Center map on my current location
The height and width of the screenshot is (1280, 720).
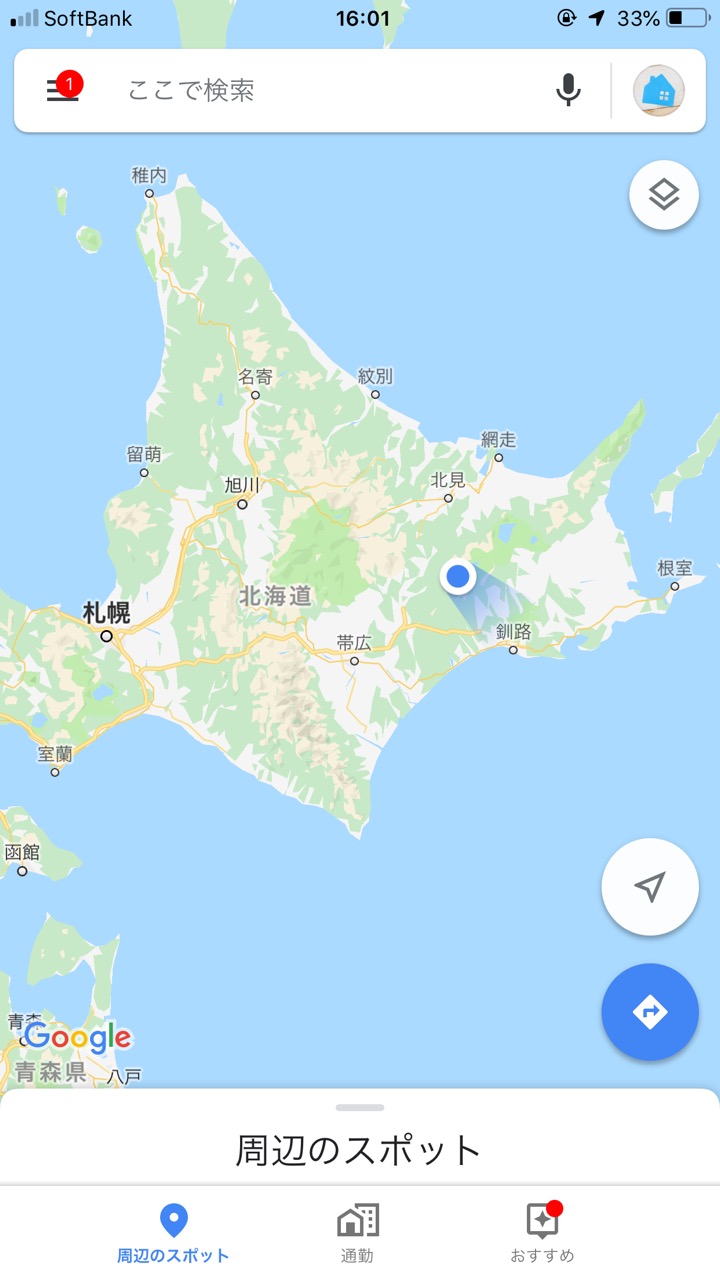[650, 887]
